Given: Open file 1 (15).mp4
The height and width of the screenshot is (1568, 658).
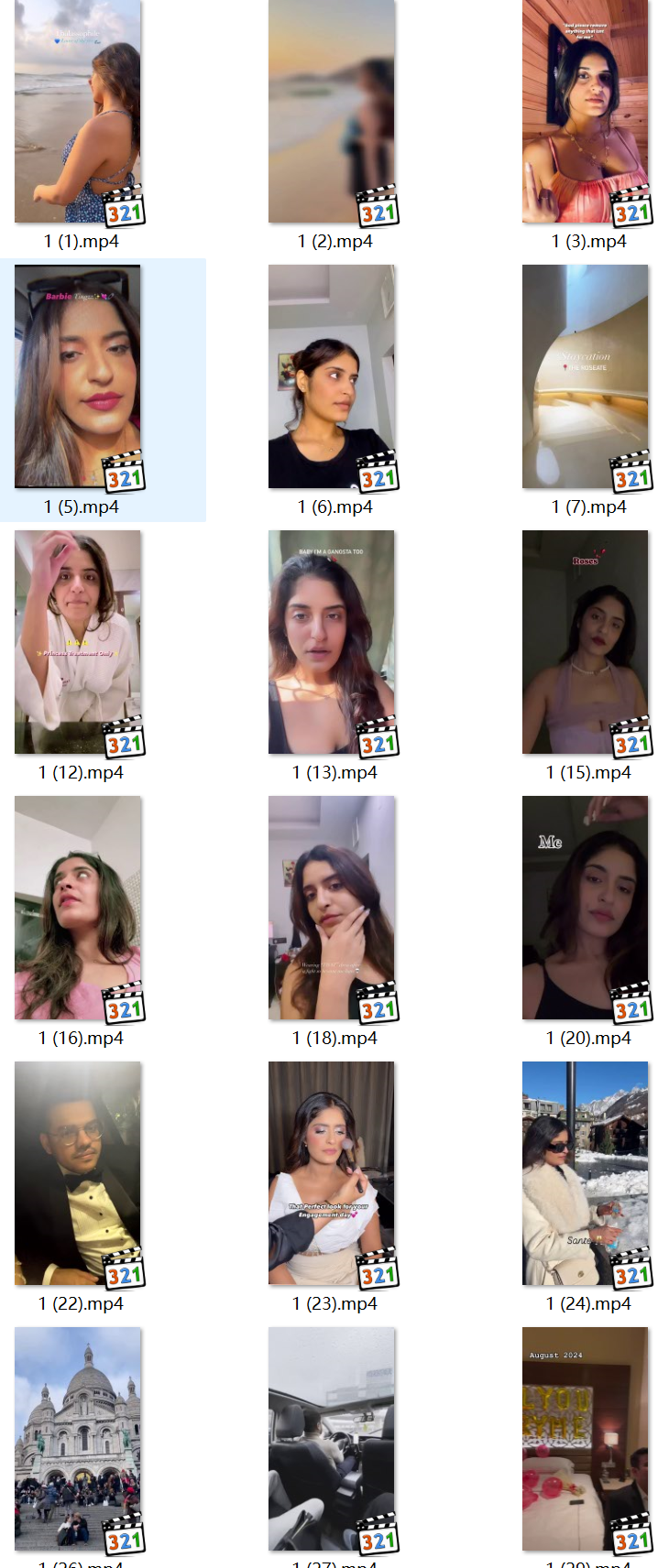Looking at the screenshot, I should coord(586,643).
